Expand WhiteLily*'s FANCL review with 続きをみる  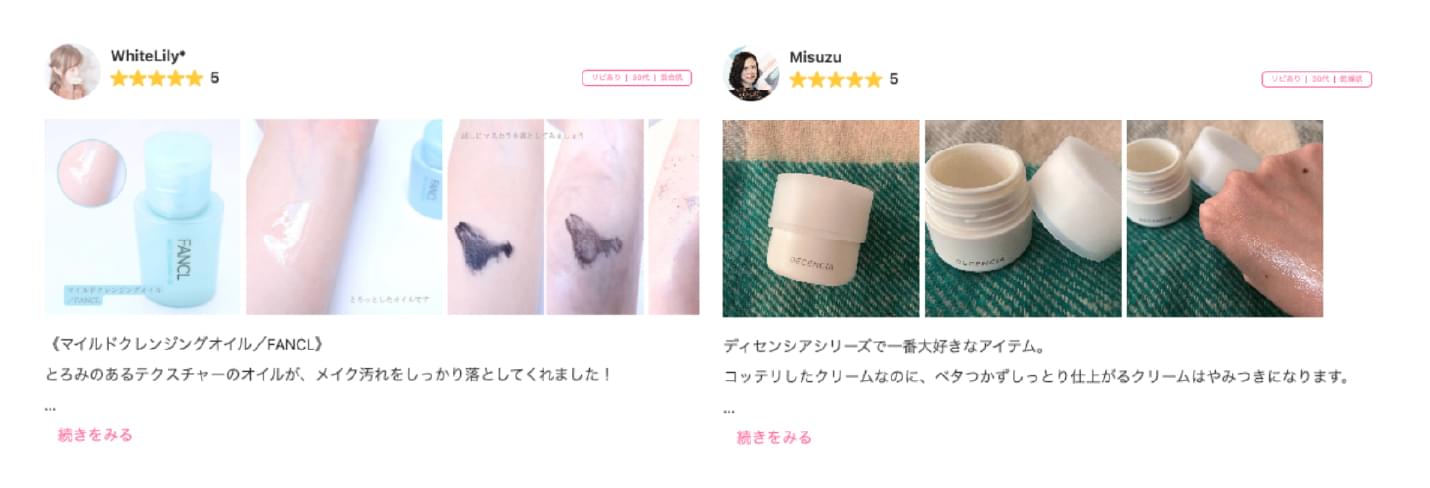click(x=95, y=435)
